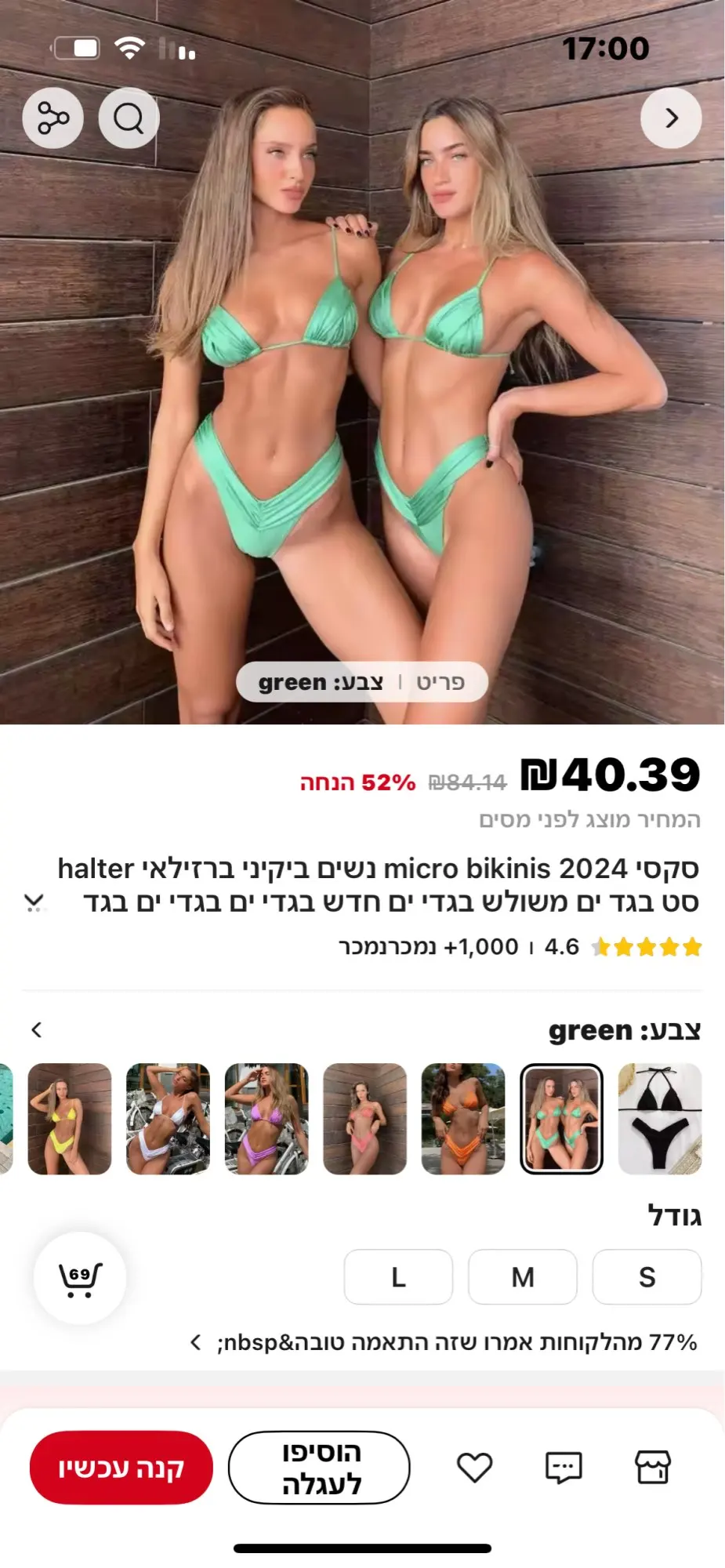Image resolution: width=725 pixels, height=1568 pixels.
Task: Open the search icon
Action: point(129,118)
